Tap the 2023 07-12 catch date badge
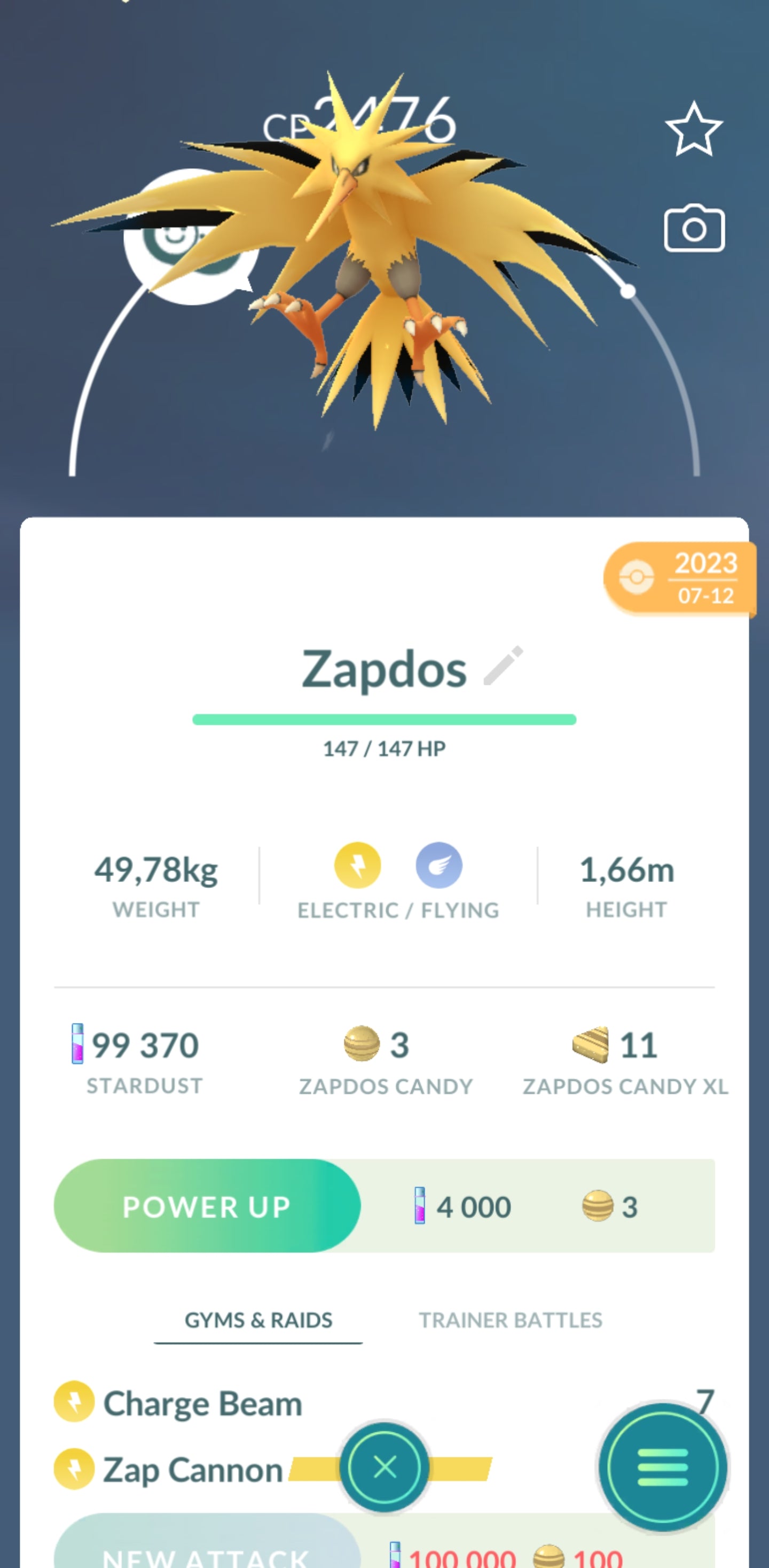 [x=679, y=578]
